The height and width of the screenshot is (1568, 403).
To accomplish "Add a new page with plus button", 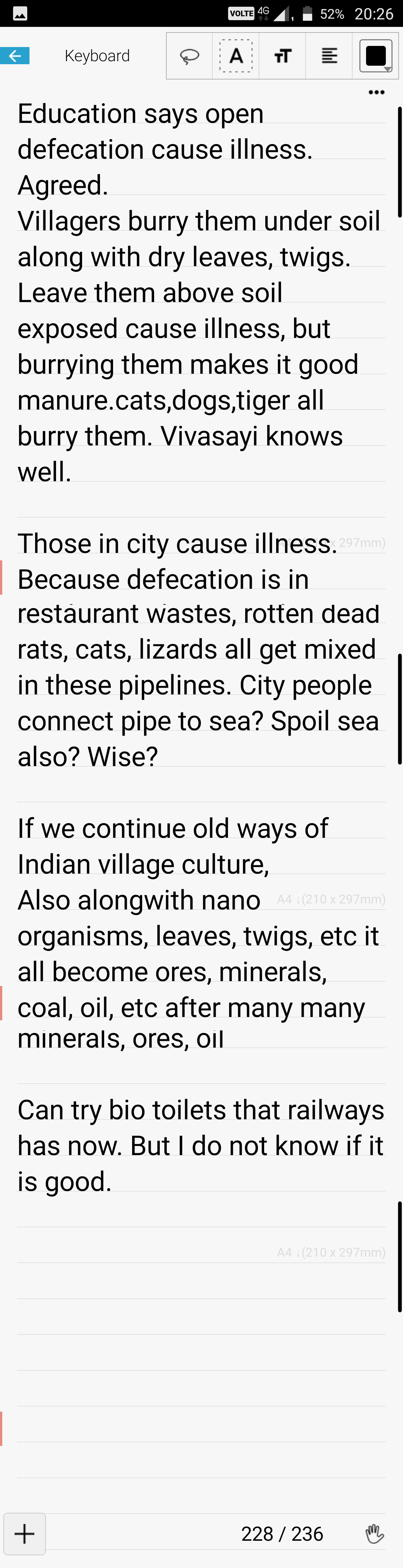I will point(24,1533).
